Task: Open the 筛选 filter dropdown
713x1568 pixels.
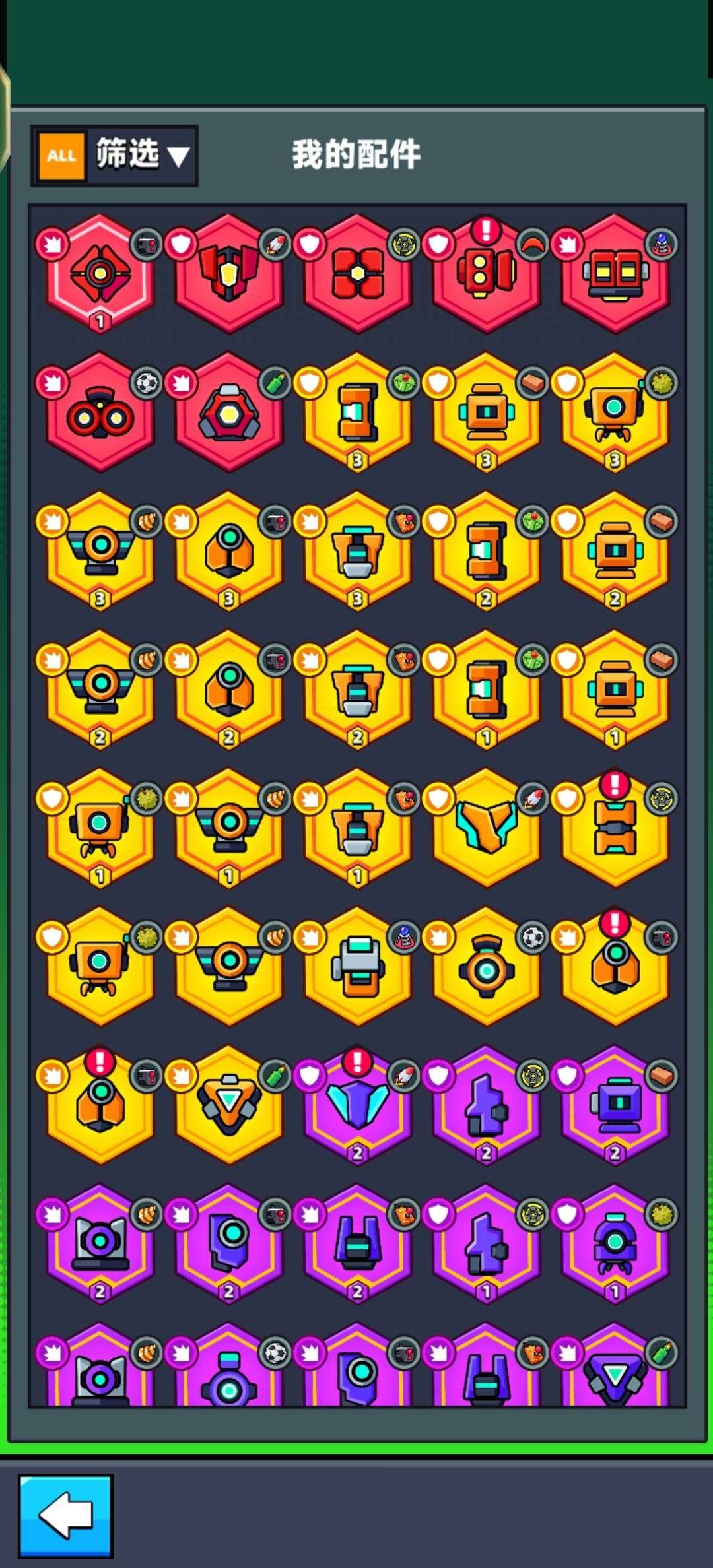Action: coord(114,156)
